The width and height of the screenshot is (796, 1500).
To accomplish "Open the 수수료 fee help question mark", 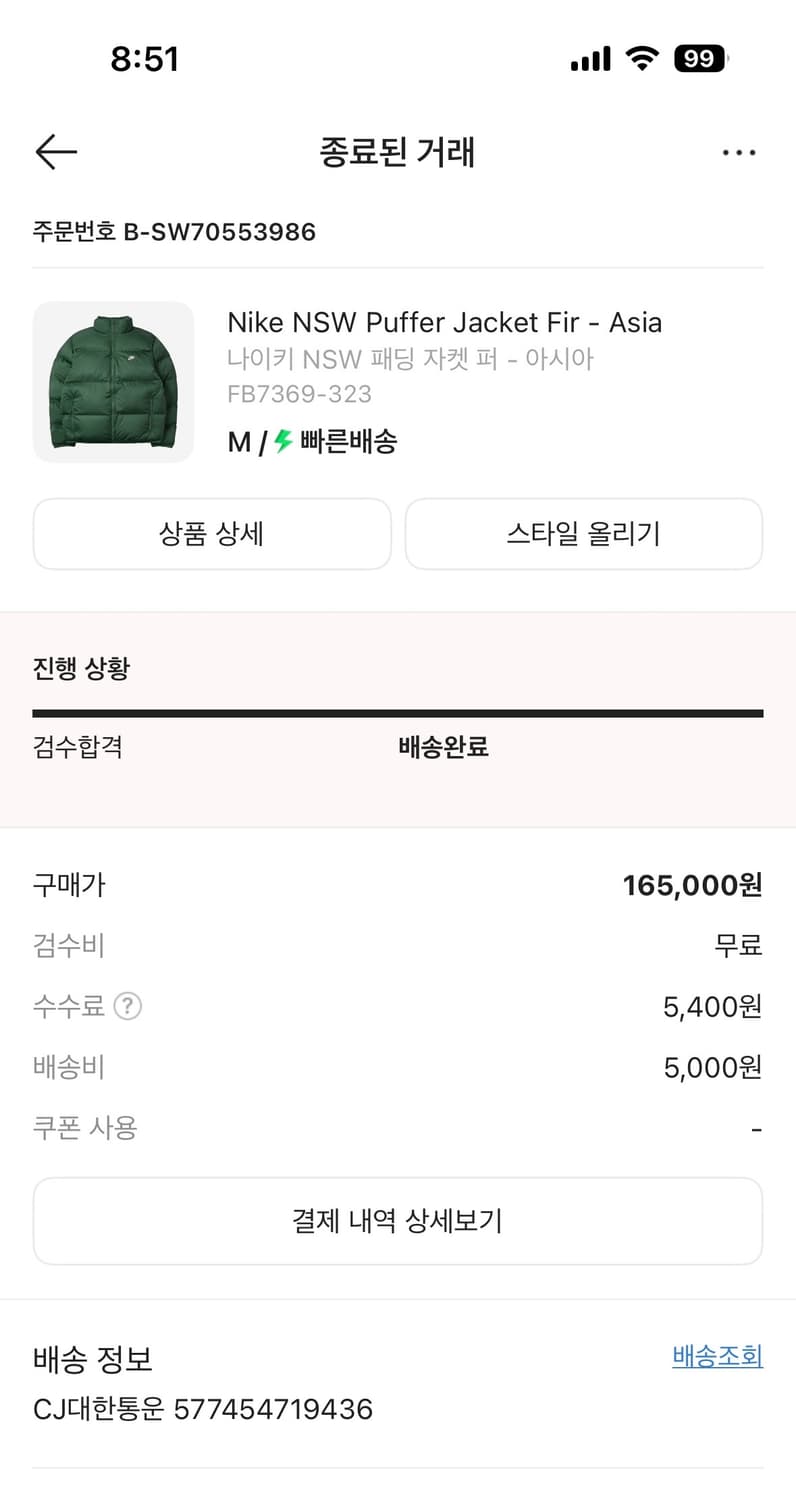I will (128, 1007).
